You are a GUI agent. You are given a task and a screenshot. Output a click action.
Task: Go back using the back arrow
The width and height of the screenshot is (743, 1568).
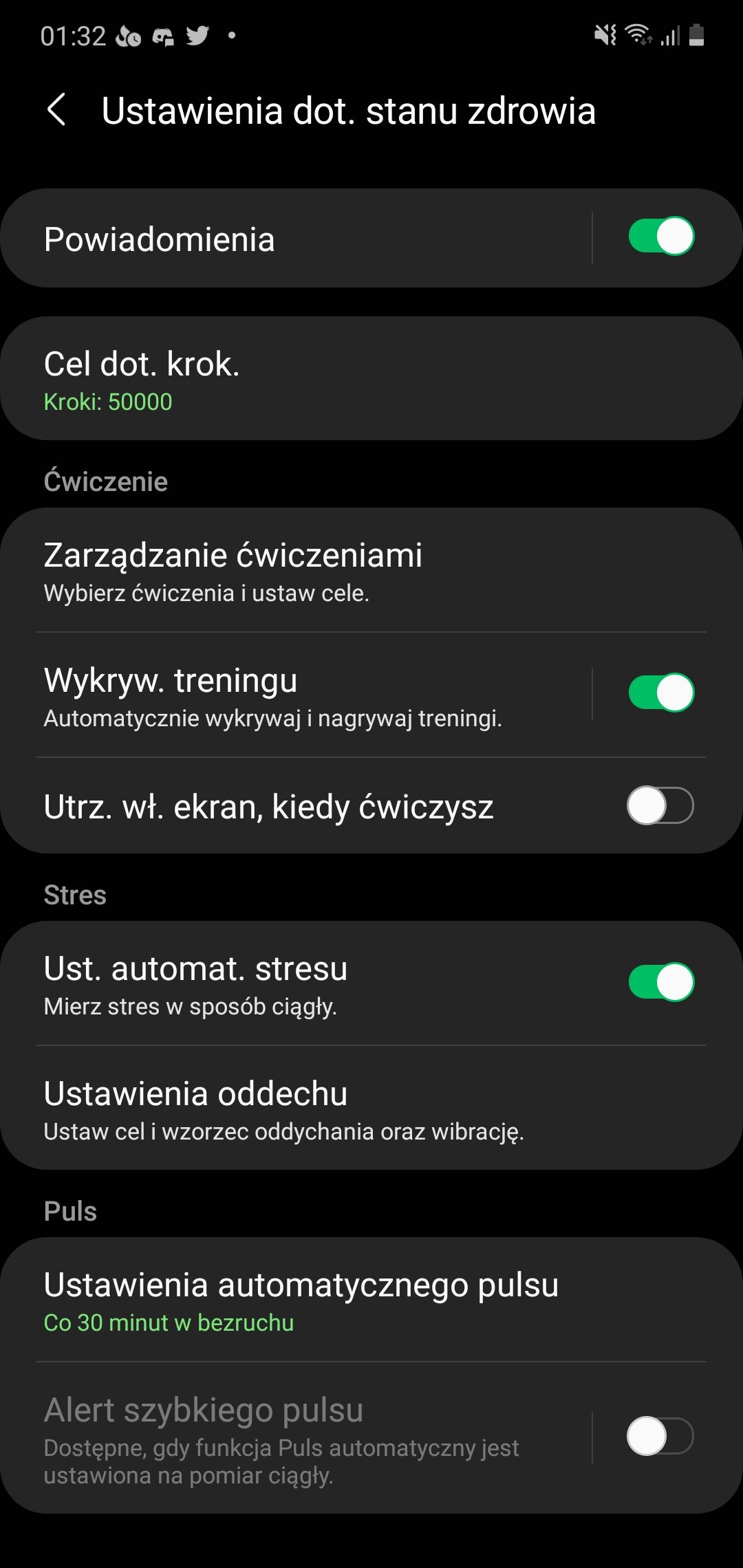[x=56, y=110]
